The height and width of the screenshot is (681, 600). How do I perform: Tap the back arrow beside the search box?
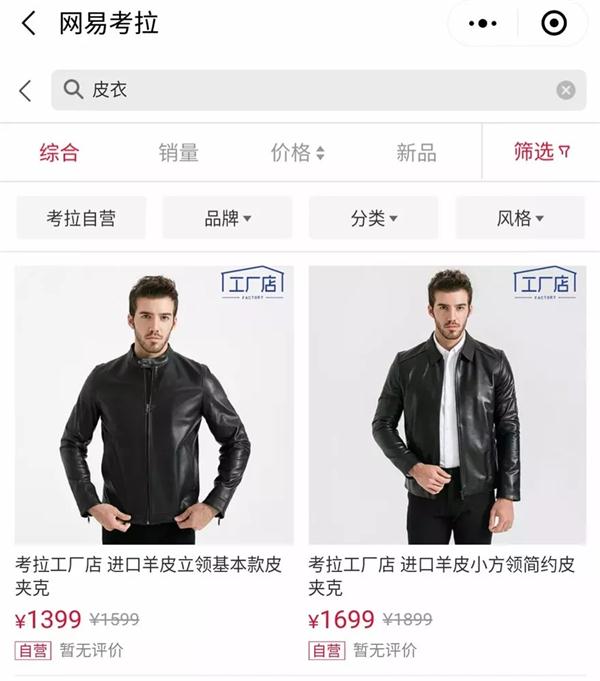click(26, 91)
